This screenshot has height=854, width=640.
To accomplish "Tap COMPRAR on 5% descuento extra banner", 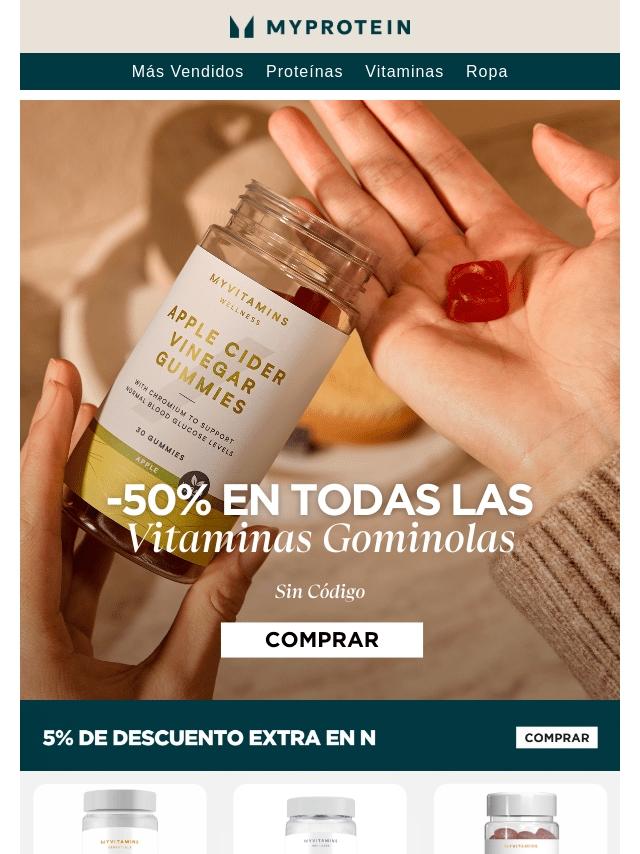I will tap(556, 738).
